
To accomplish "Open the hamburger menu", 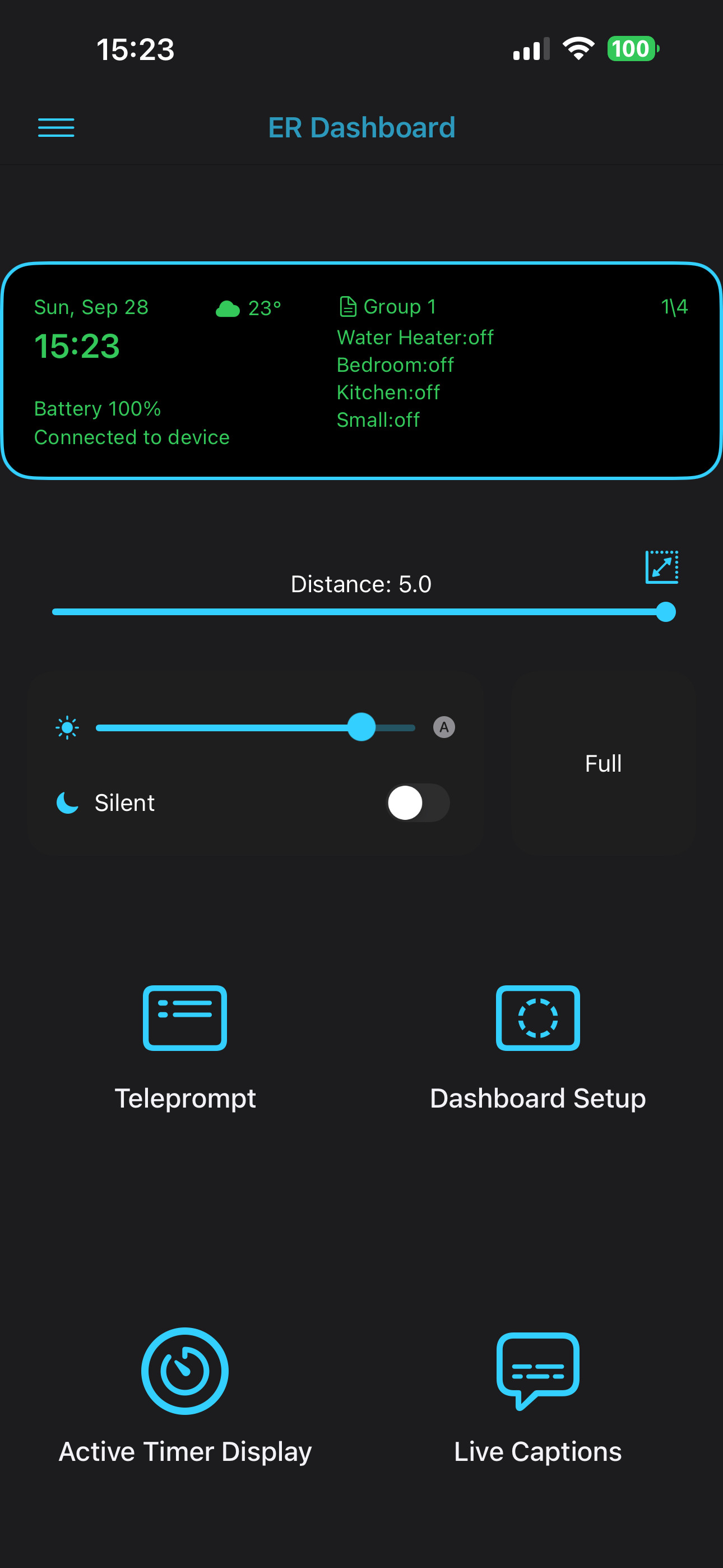I will click(x=56, y=128).
